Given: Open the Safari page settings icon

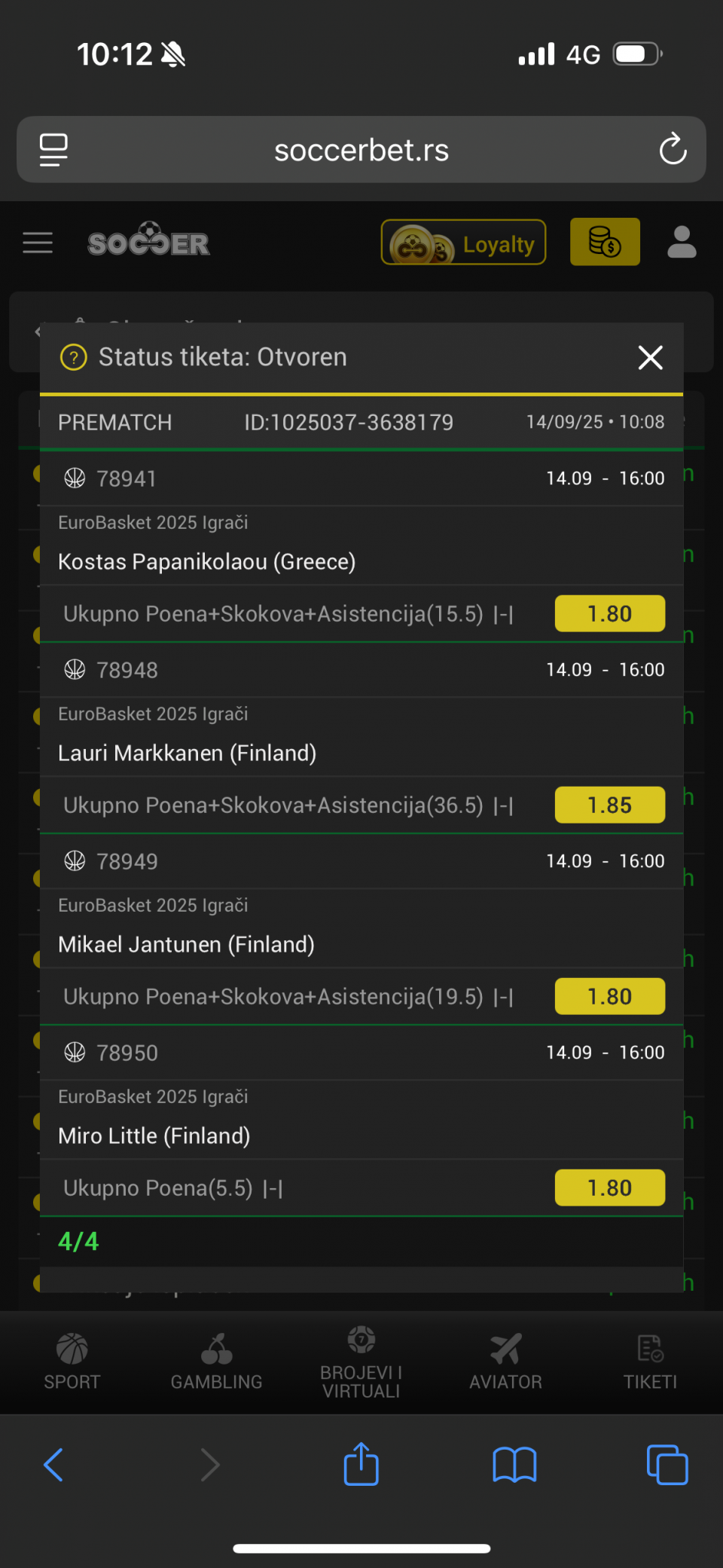Looking at the screenshot, I should click(x=53, y=149).
